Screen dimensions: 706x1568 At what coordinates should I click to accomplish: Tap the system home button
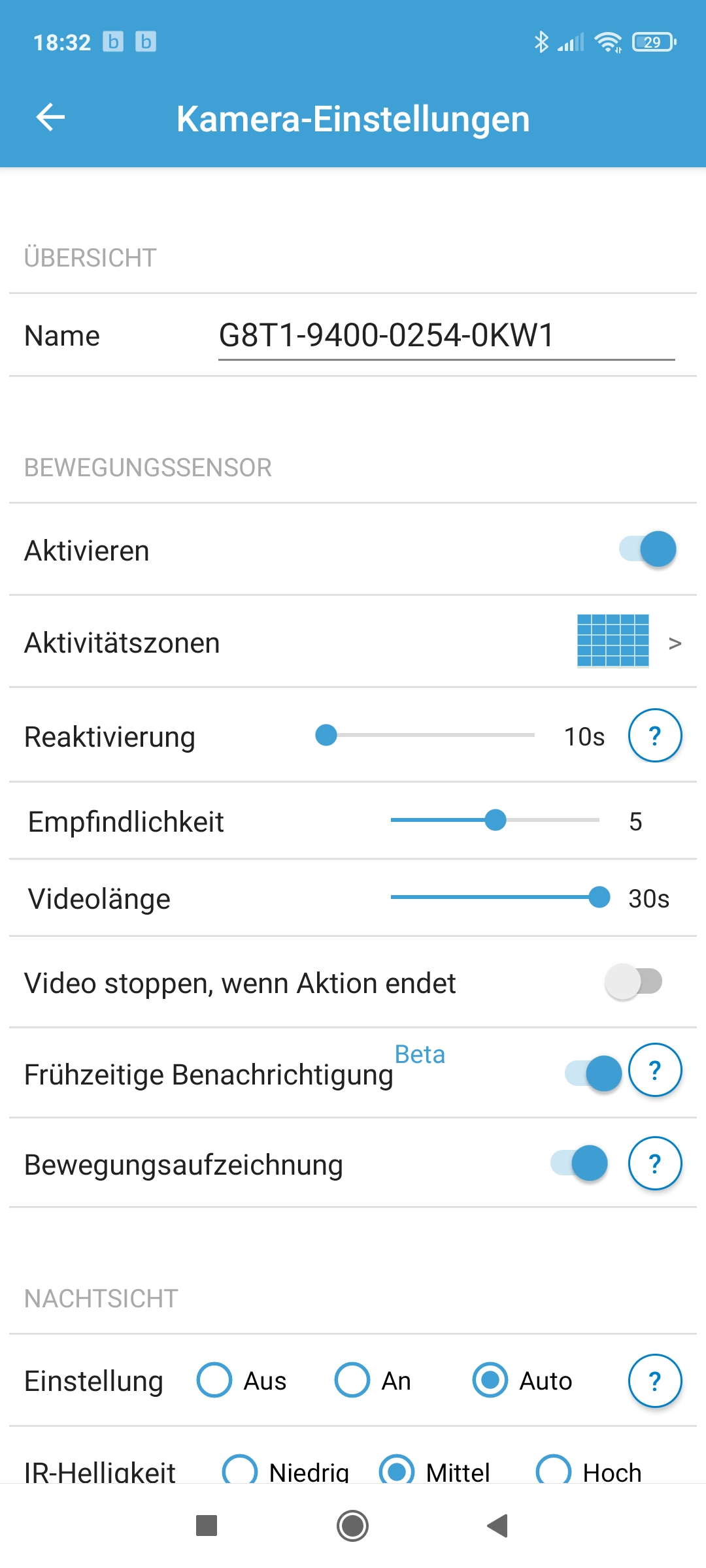click(352, 1526)
